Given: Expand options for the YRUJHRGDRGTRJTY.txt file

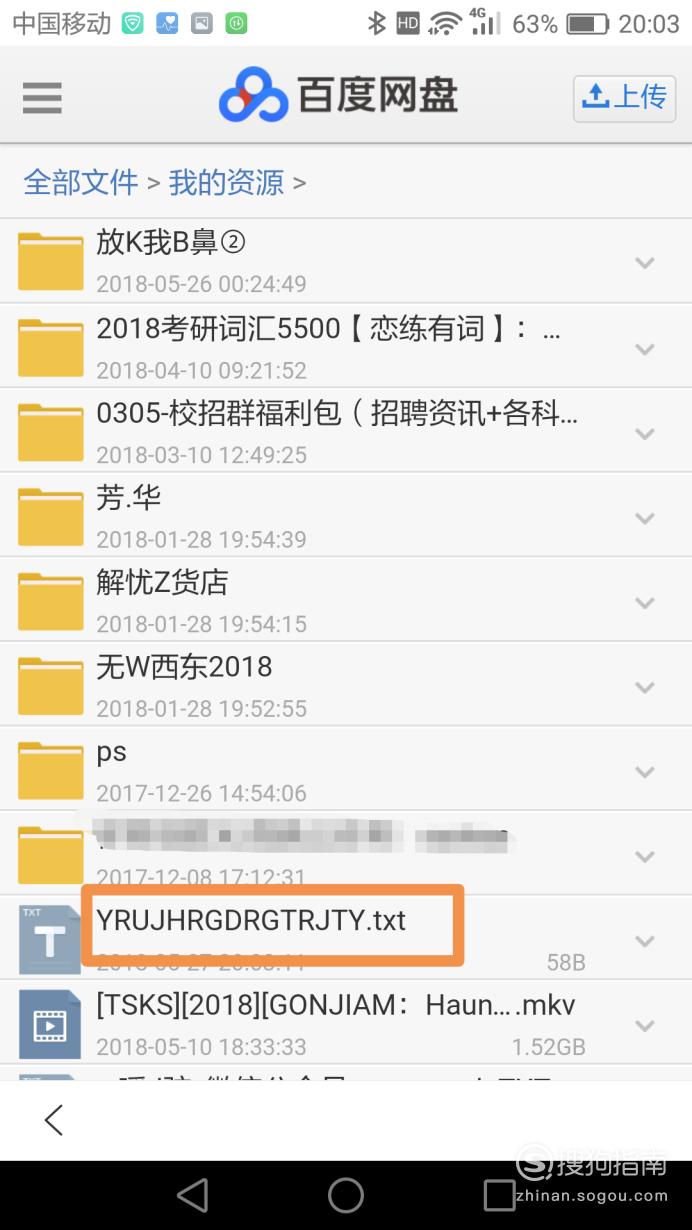Looking at the screenshot, I should [645, 941].
